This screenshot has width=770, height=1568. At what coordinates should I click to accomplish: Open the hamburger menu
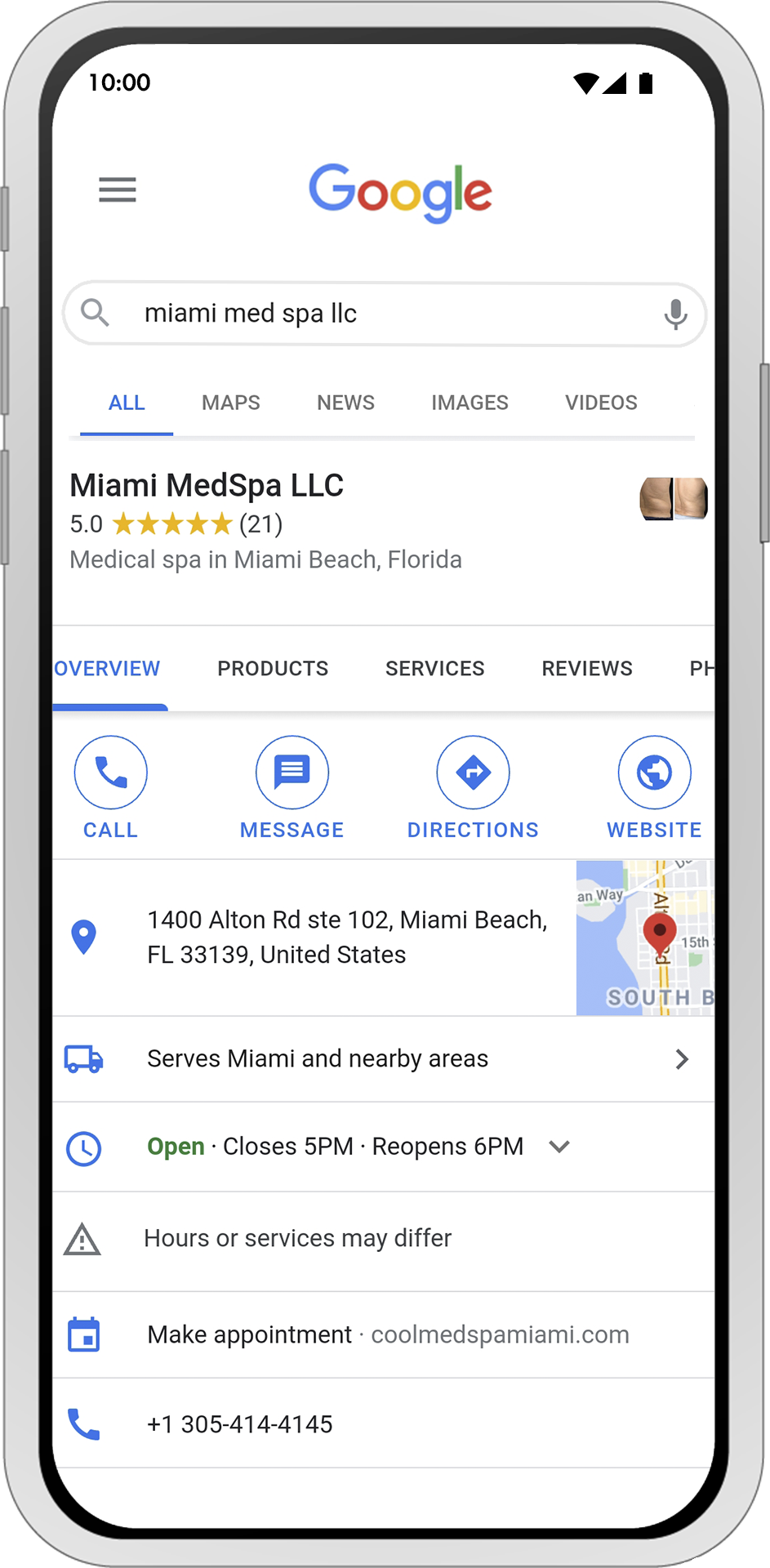[117, 189]
